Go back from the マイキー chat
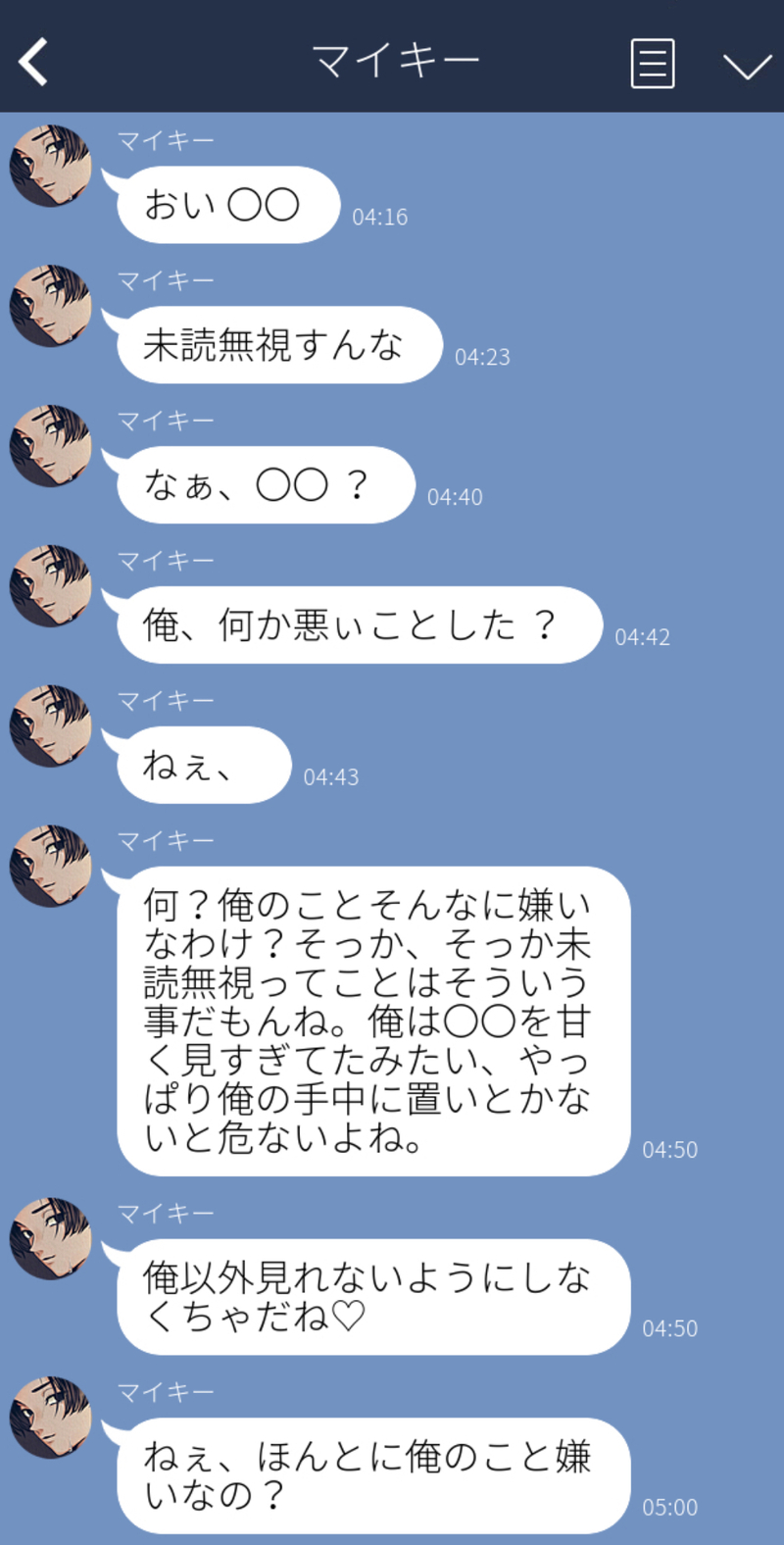The height and width of the screenshot is (1545, 784). 33,63
